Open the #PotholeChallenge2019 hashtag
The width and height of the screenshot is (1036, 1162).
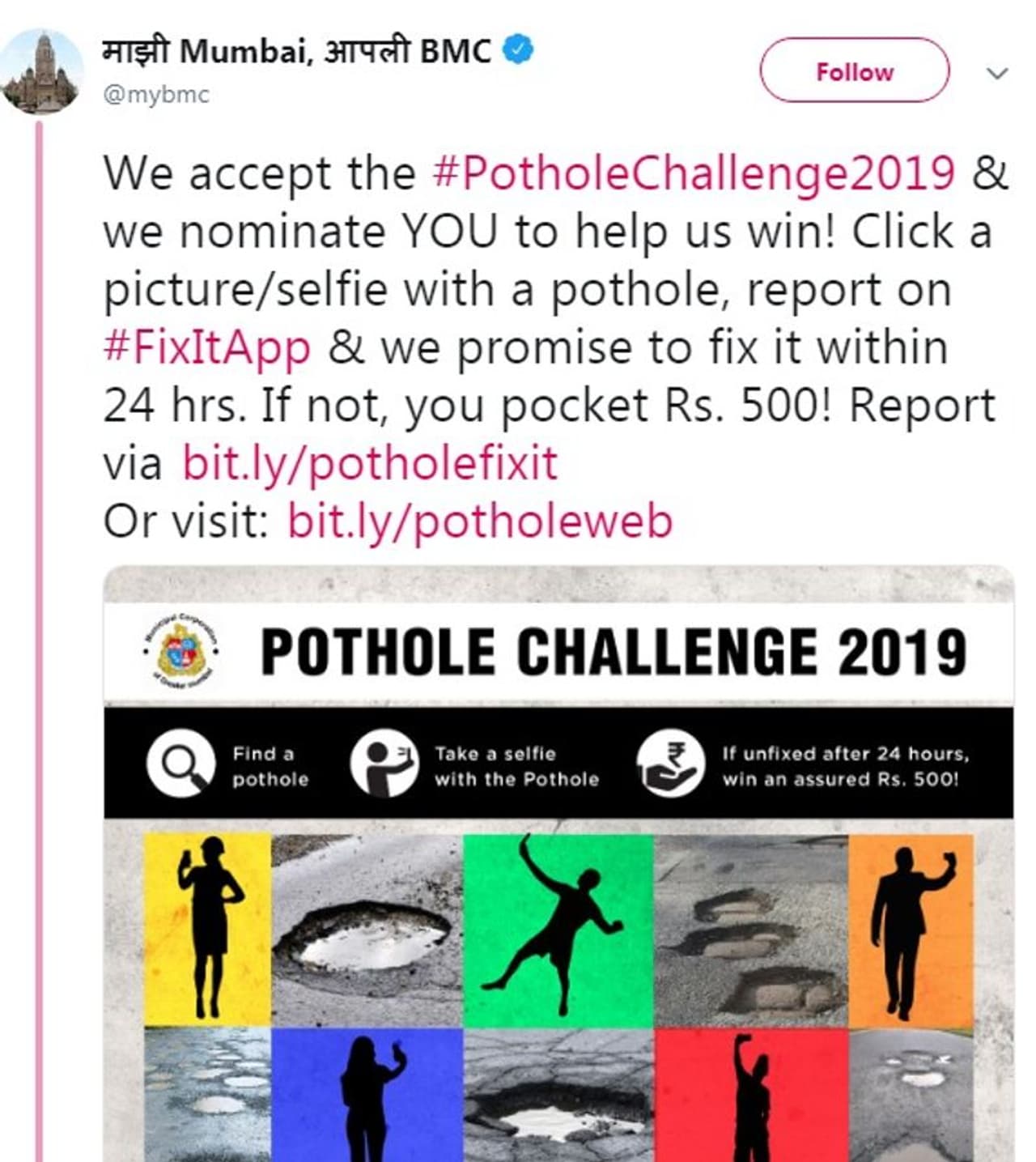point(694,172)
